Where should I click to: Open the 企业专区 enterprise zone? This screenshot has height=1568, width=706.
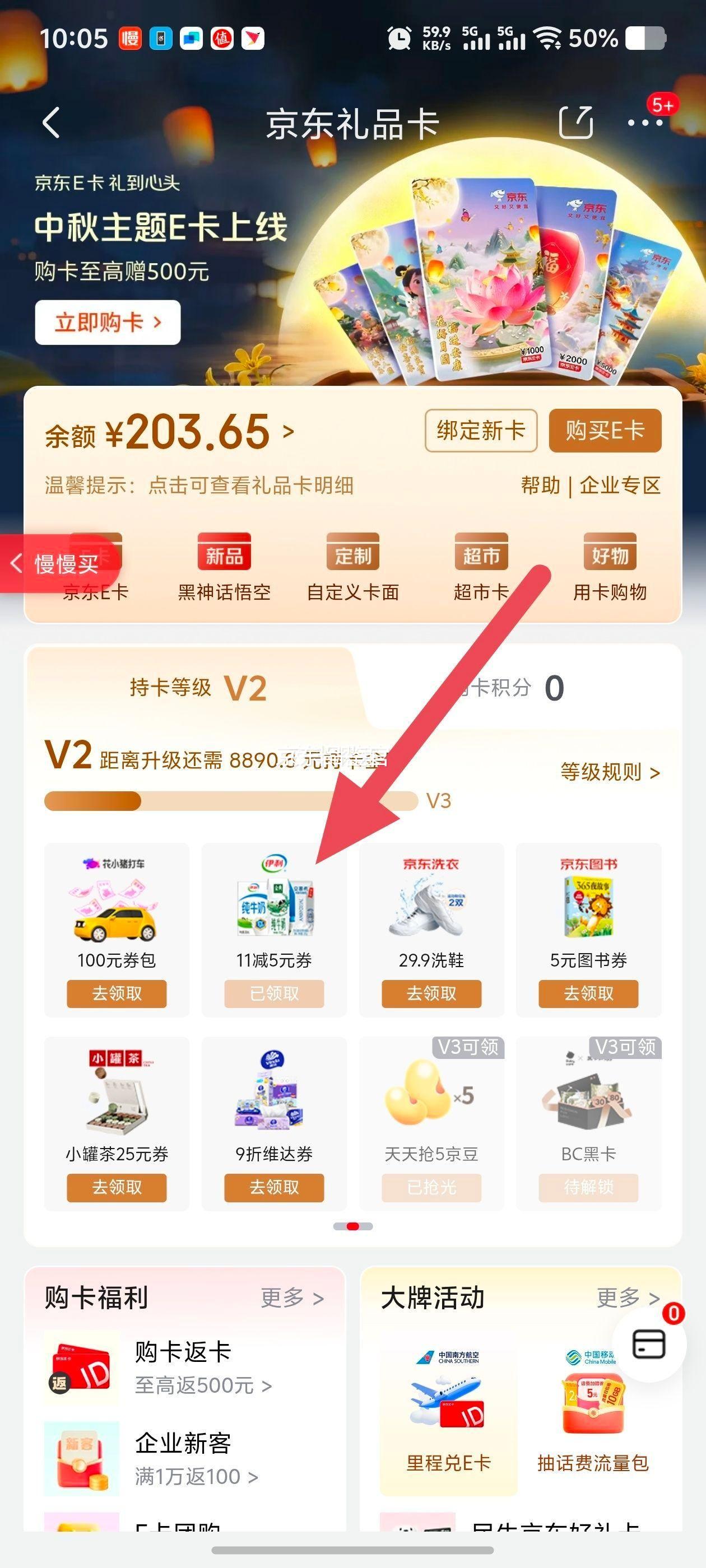[x=620, y=486]
